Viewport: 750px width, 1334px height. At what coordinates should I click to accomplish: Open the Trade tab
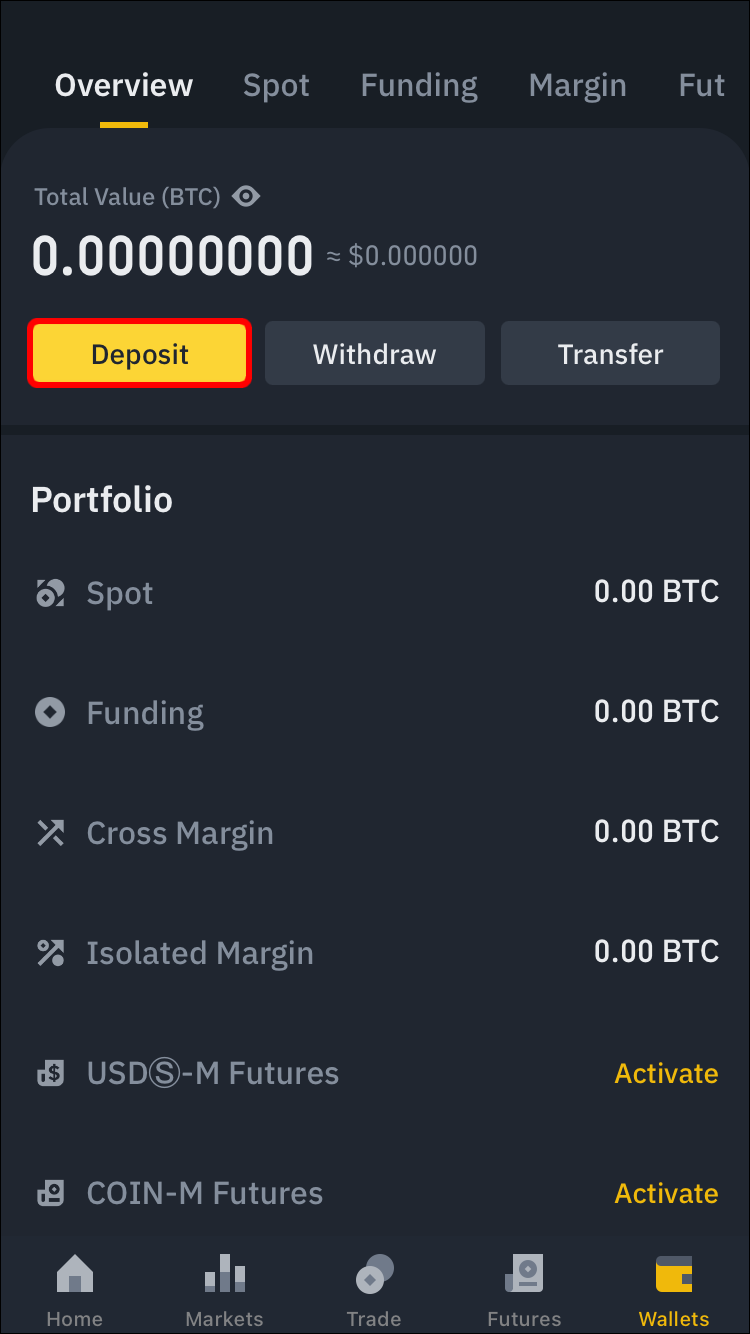(x=374, y=1290)
